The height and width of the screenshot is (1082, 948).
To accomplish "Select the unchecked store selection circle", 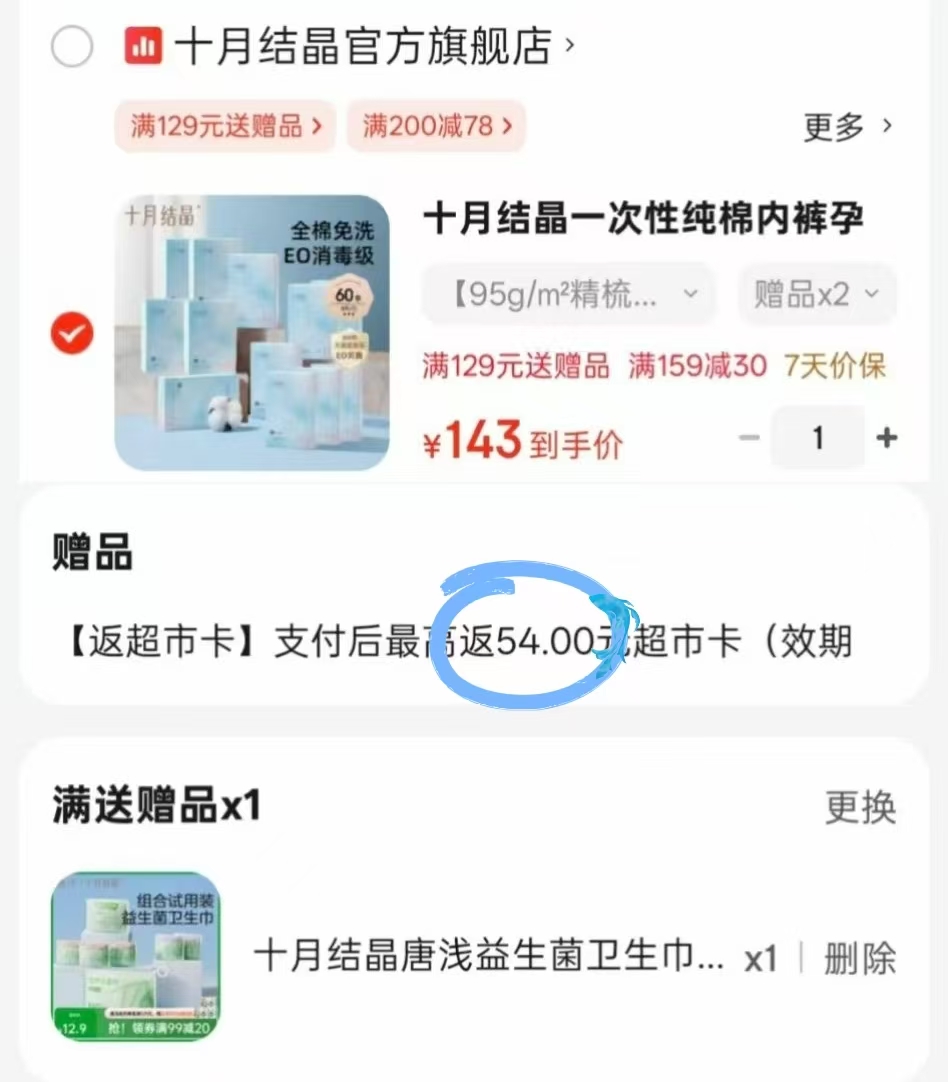I will tap(70, 46).
